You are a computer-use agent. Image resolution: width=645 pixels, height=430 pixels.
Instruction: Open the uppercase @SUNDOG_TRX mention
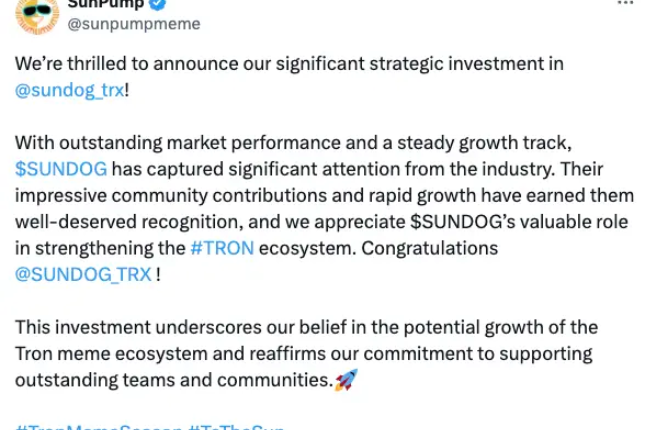point(84,274)
